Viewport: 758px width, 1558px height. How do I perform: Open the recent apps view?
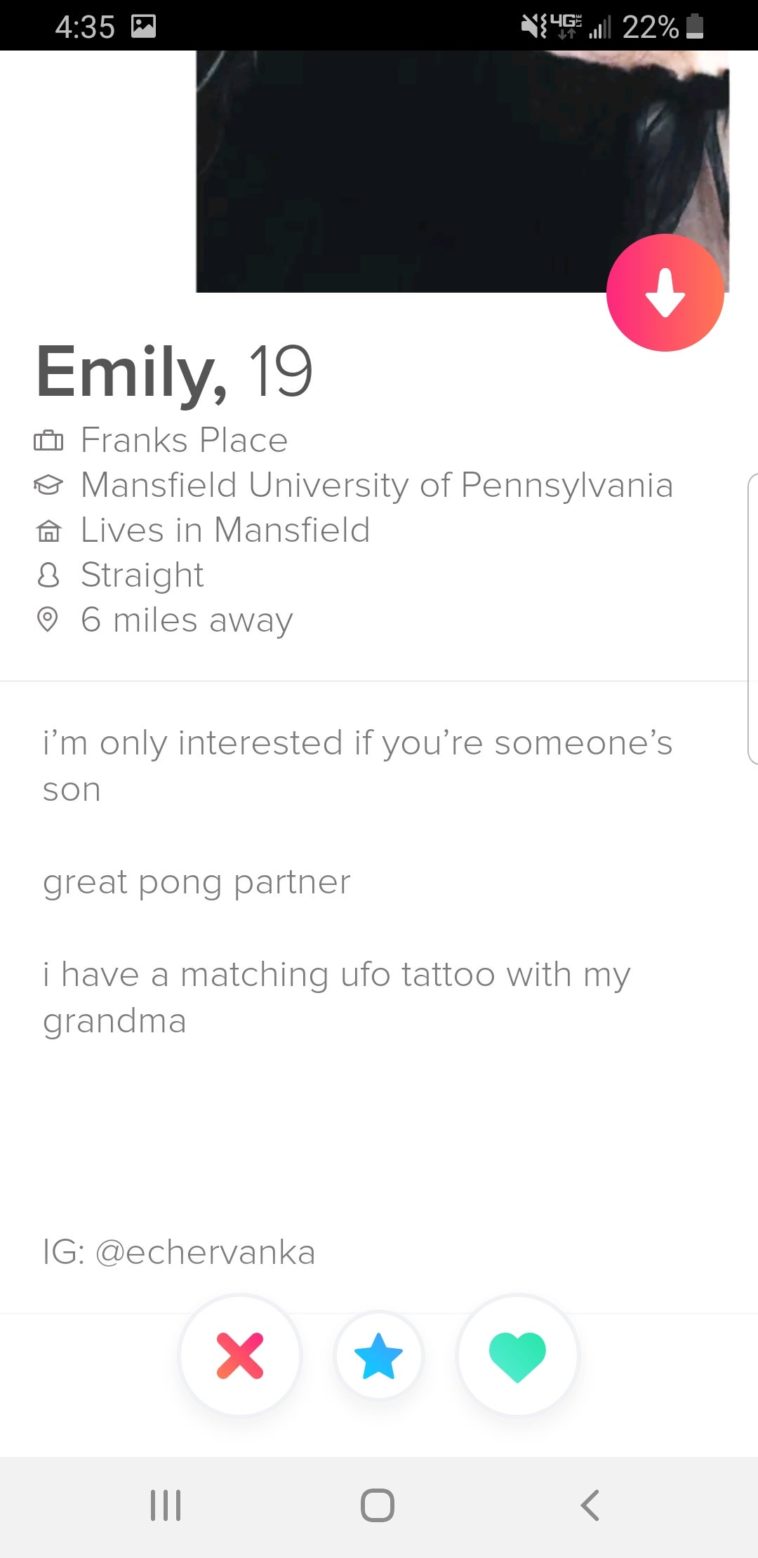166,1504
